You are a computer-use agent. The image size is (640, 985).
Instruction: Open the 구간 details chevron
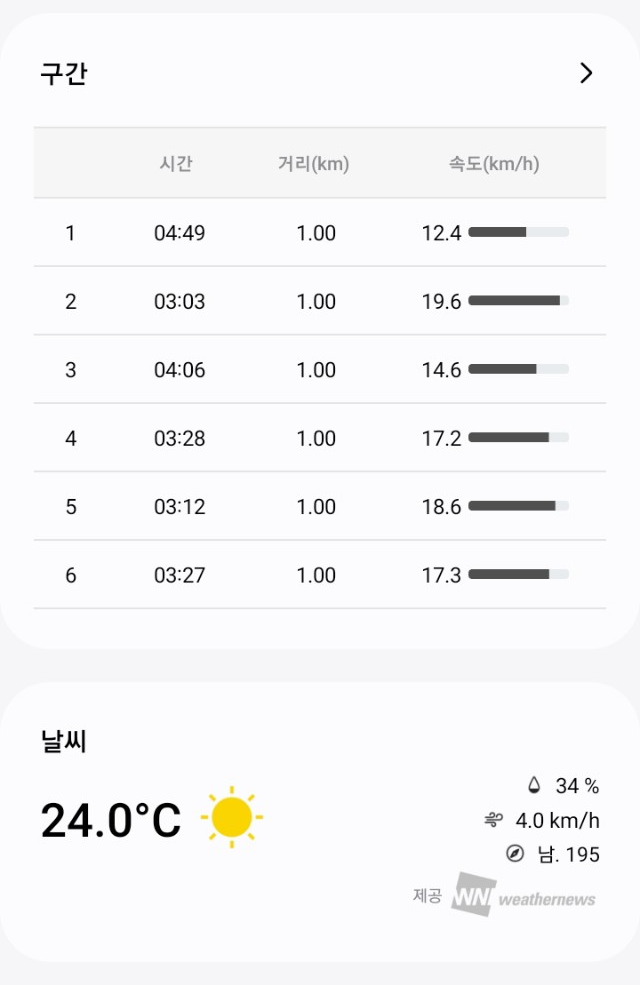coord(586,73)
